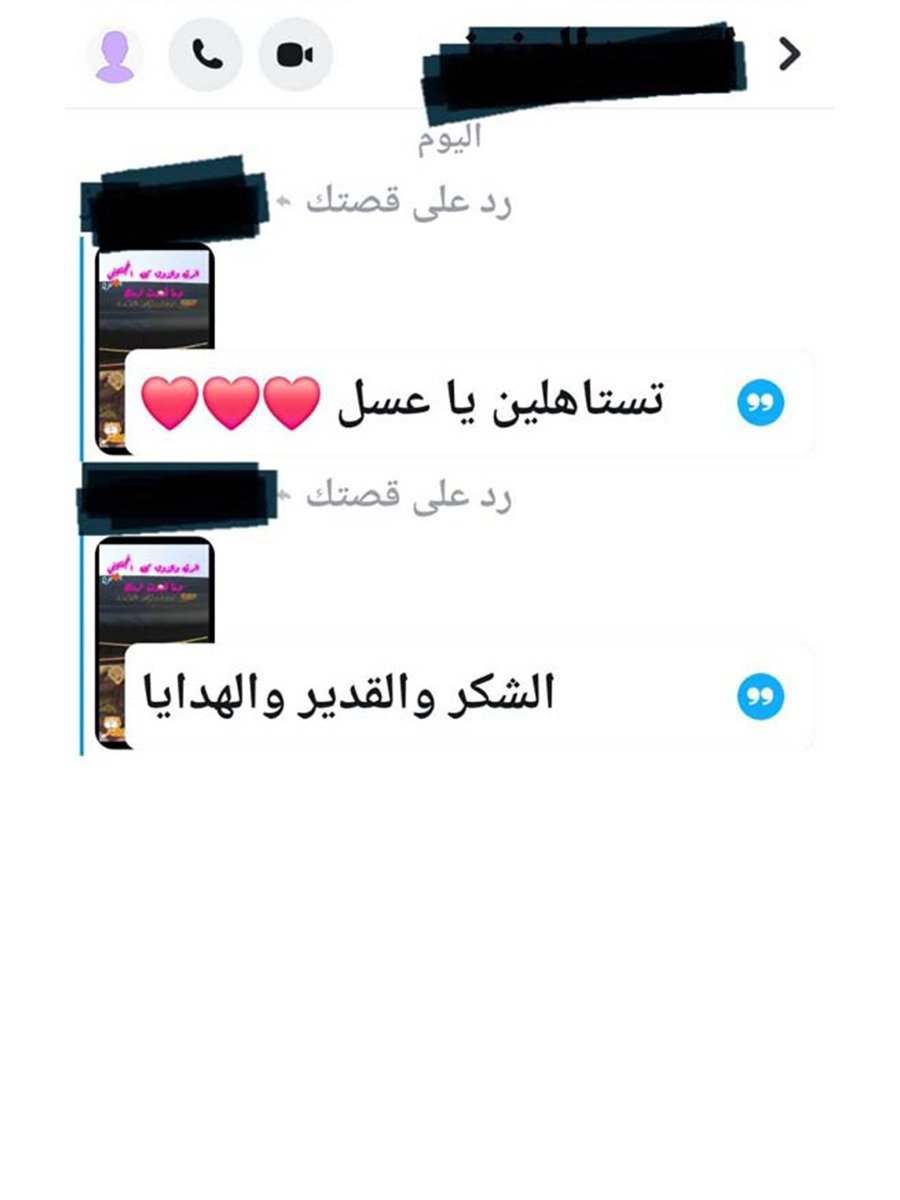Start a voice call

[206, 55]
